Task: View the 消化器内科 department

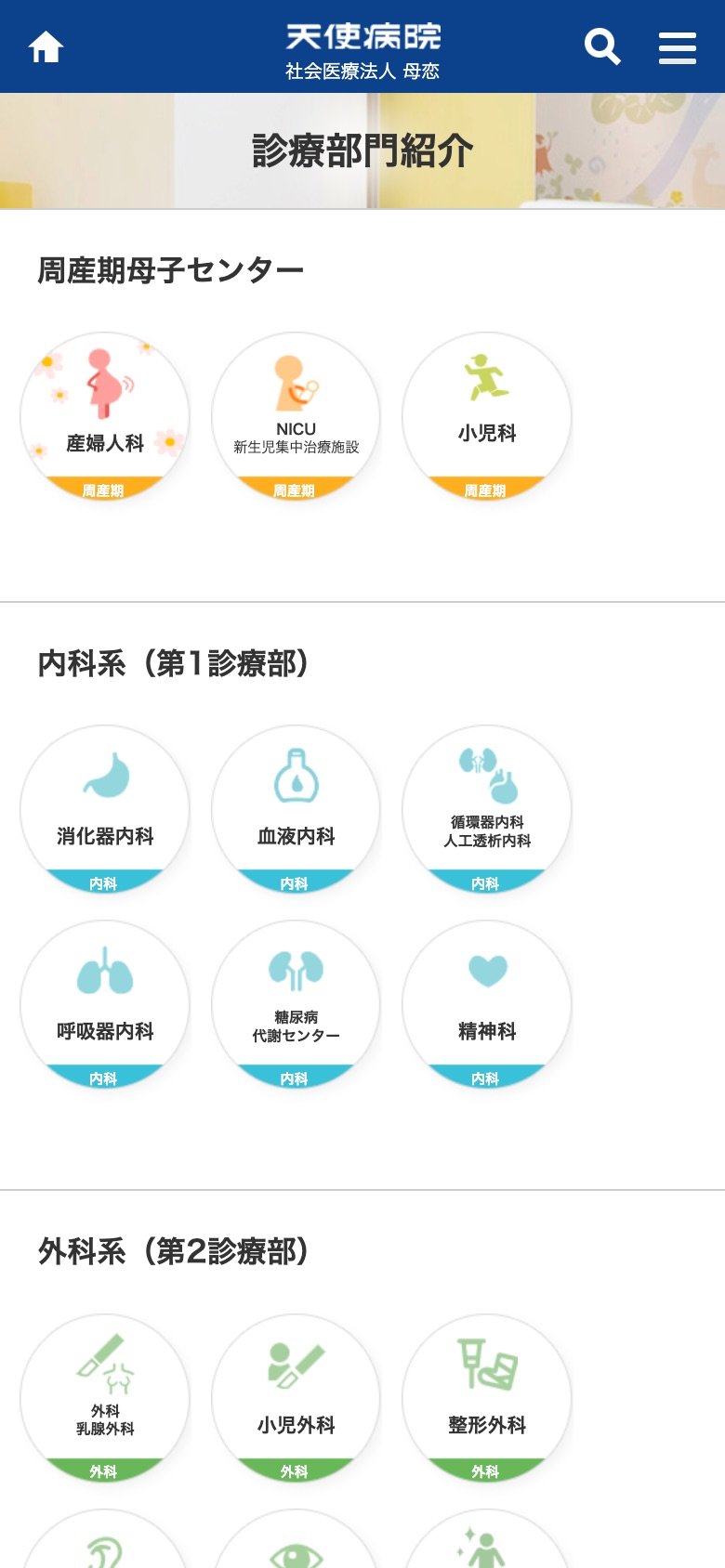Action: (x=105, y=810)
